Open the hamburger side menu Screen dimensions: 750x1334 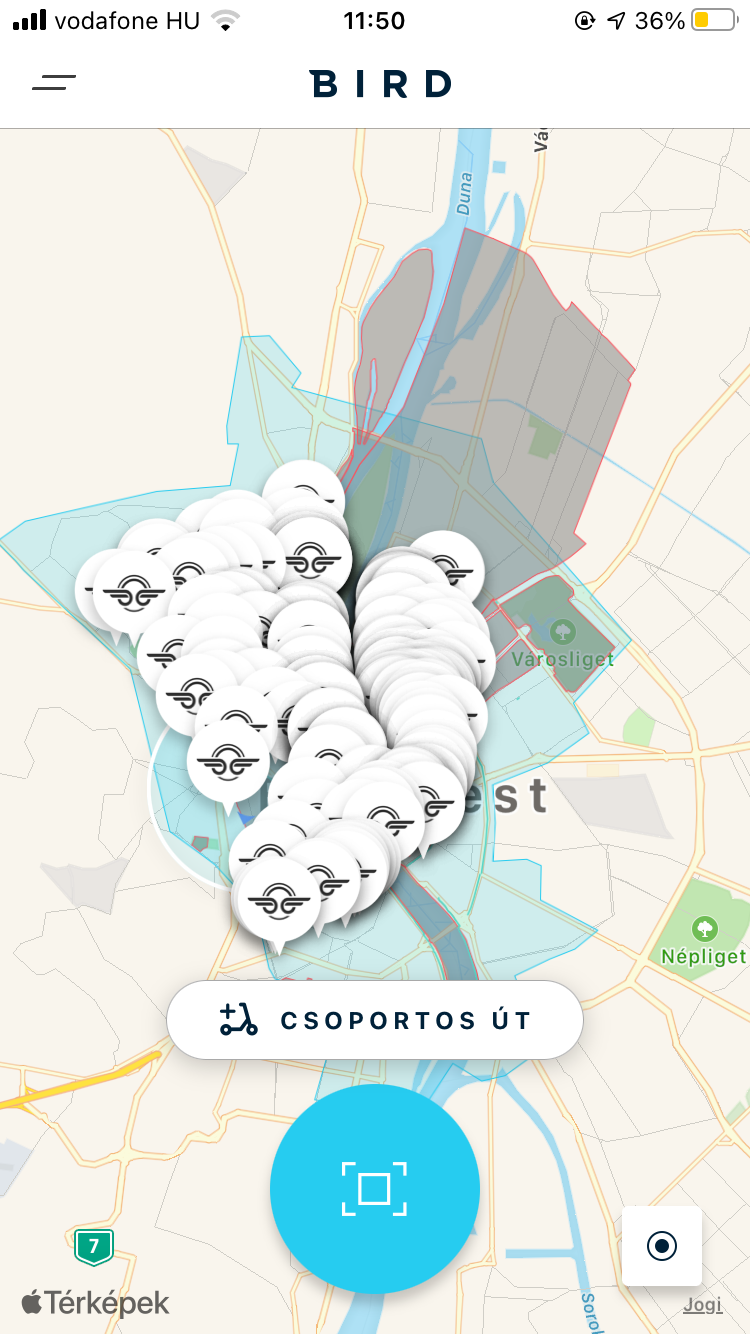[x=54, y=84]
